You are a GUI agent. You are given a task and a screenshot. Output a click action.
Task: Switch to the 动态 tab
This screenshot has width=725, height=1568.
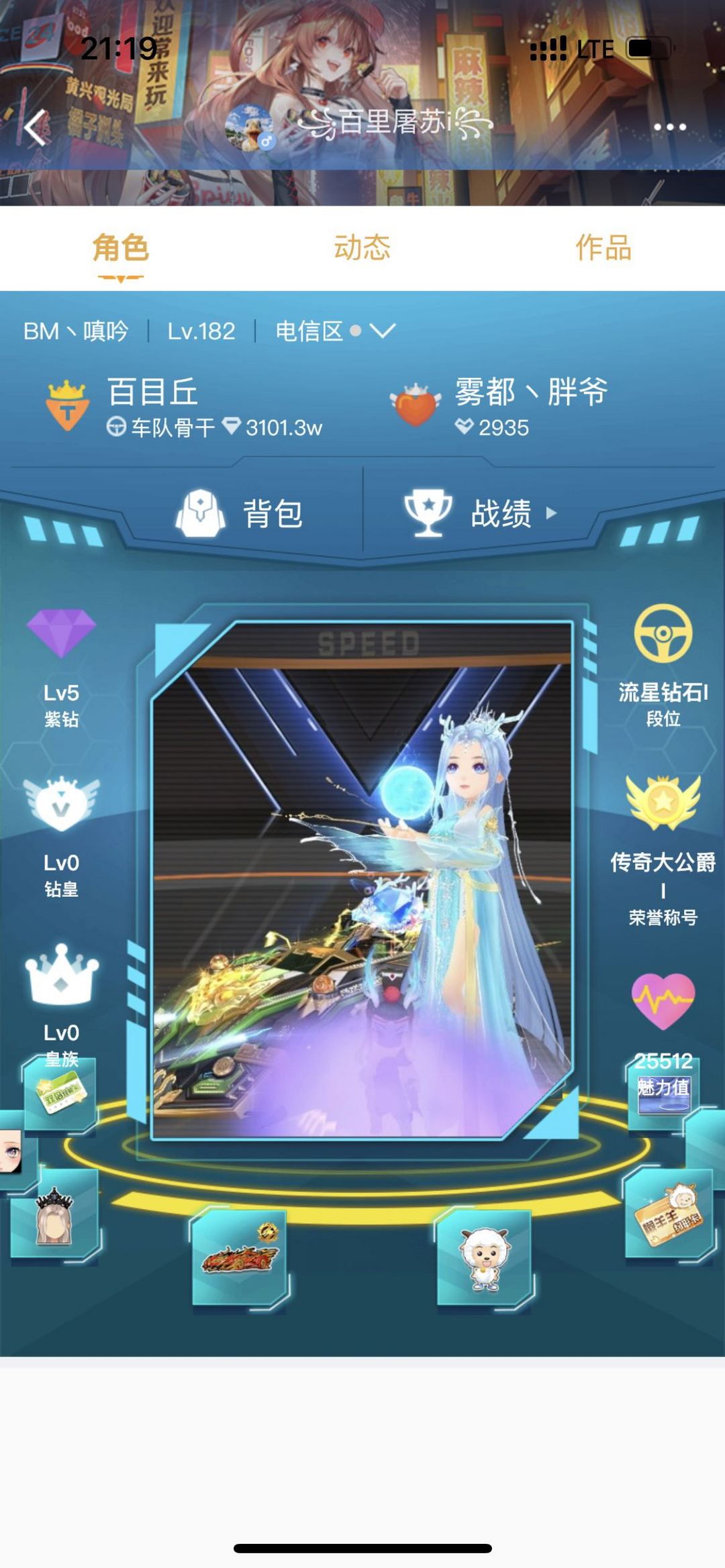(362, 248)
